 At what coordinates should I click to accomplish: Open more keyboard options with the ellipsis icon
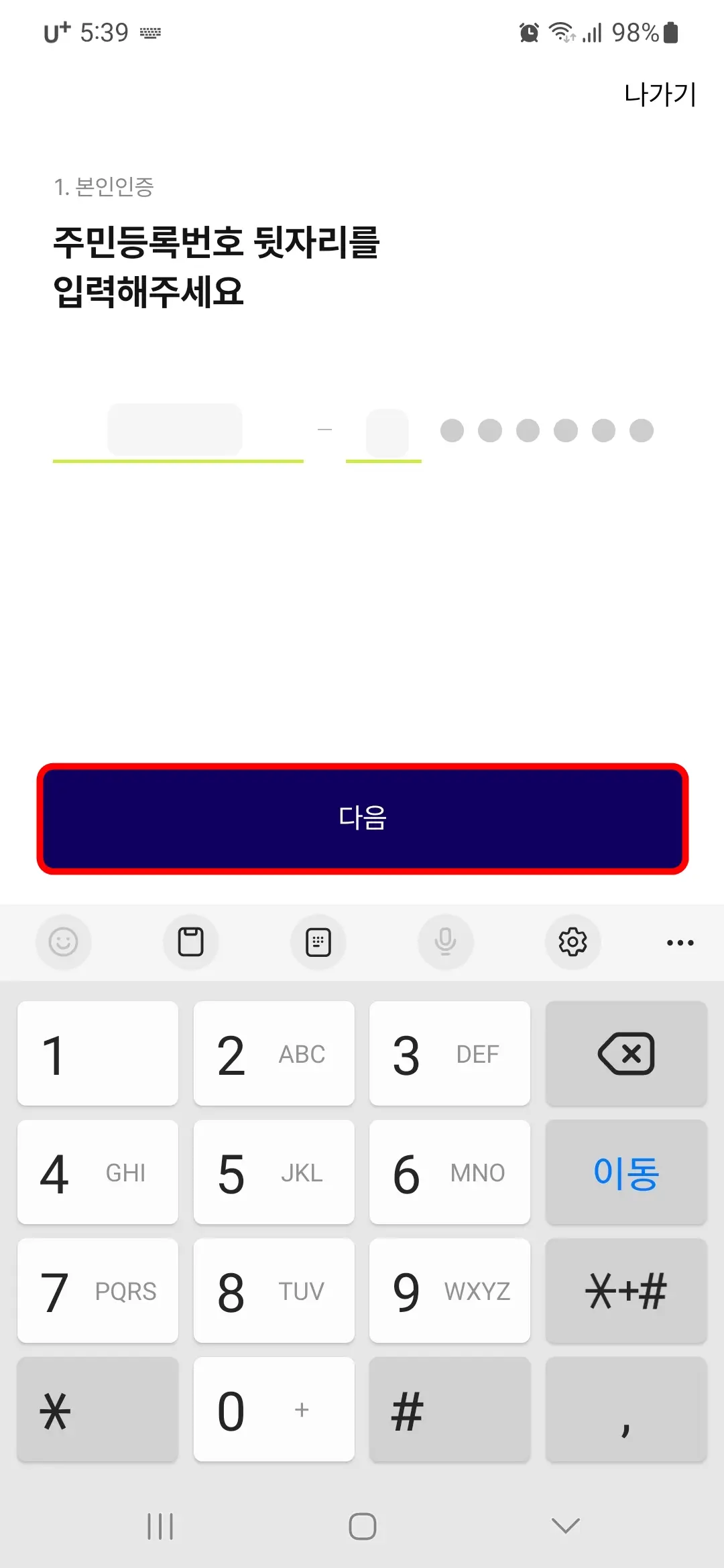click(680, 942)
